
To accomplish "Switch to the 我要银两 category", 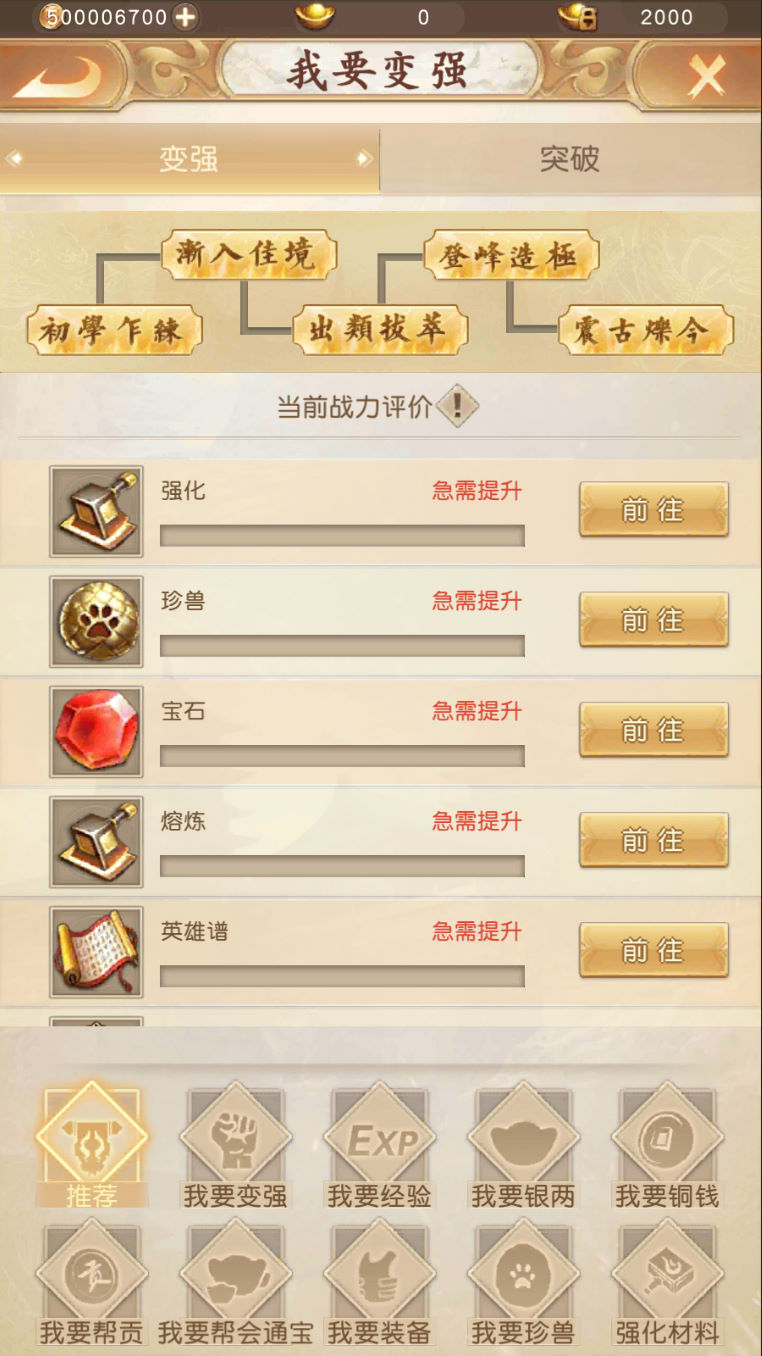I will point(523,1143).
